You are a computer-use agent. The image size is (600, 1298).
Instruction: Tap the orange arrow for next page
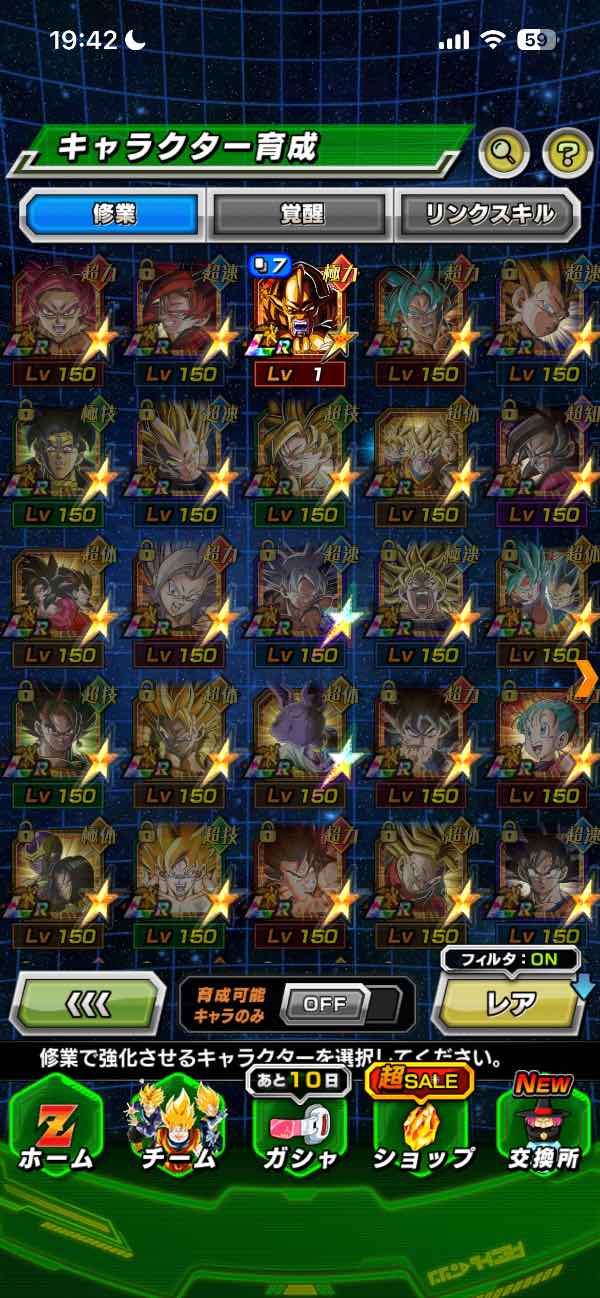(x=586, y=678)
